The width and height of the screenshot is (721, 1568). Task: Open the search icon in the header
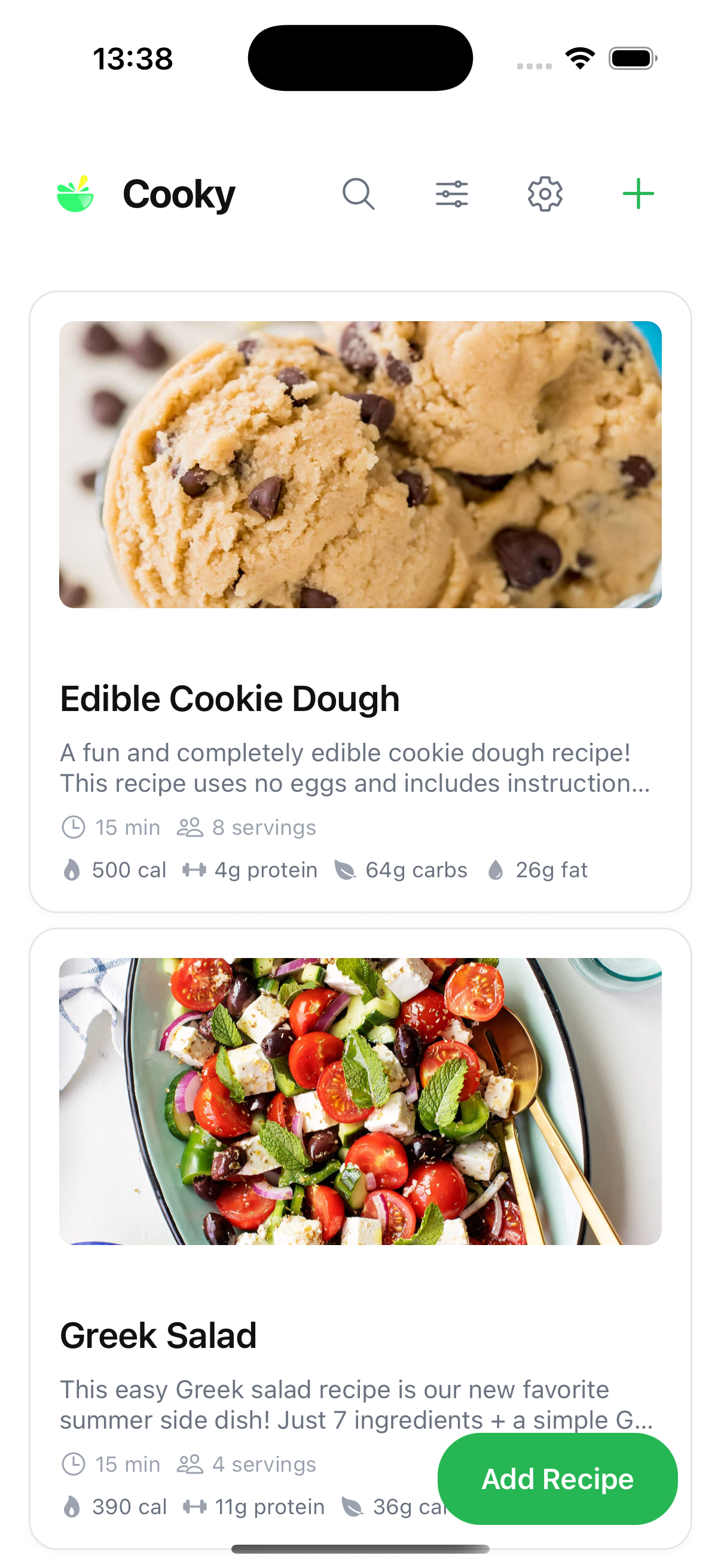click(359, 194)
